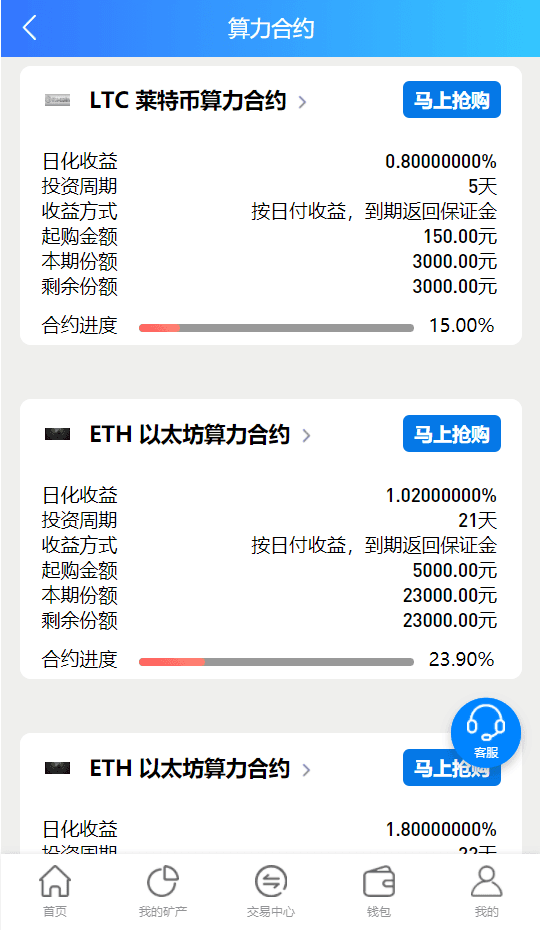This screenshot has width=540, height=930.
Task: Go to the 交易中心 tab
Action: click(271, 891)
